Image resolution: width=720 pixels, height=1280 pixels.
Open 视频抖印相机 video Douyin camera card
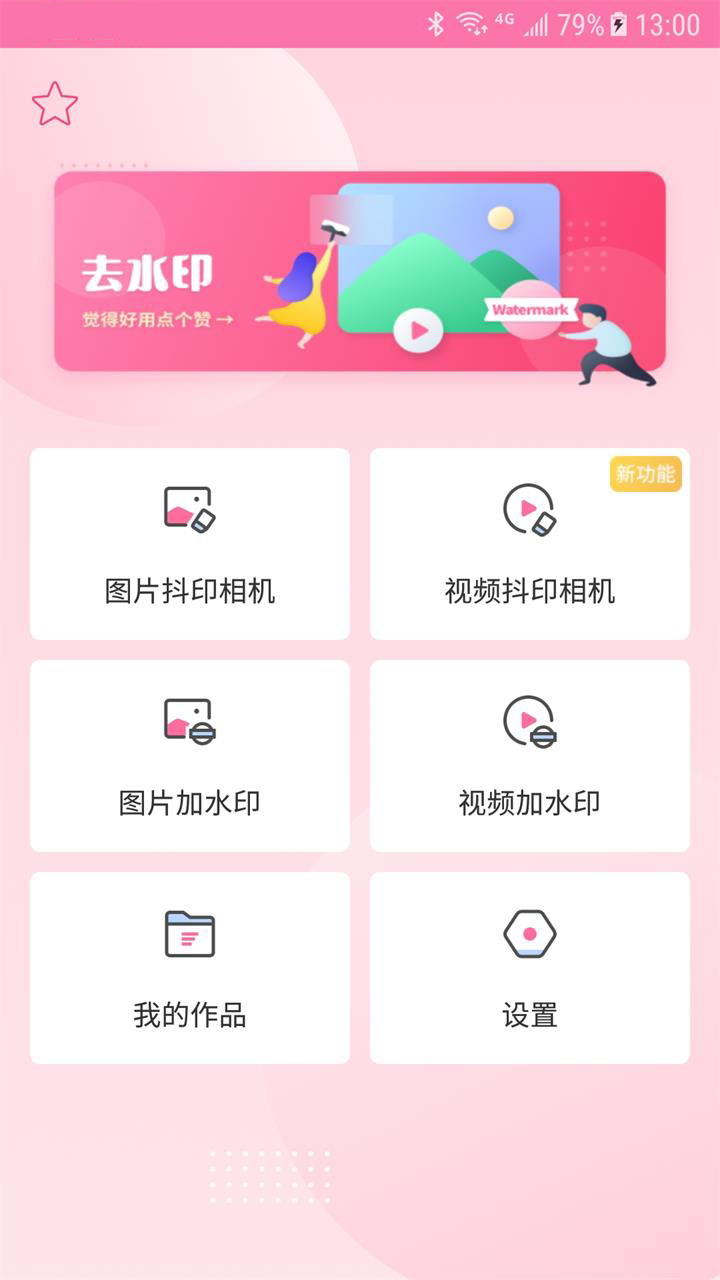pyautogui.click(x=528, y=544)
